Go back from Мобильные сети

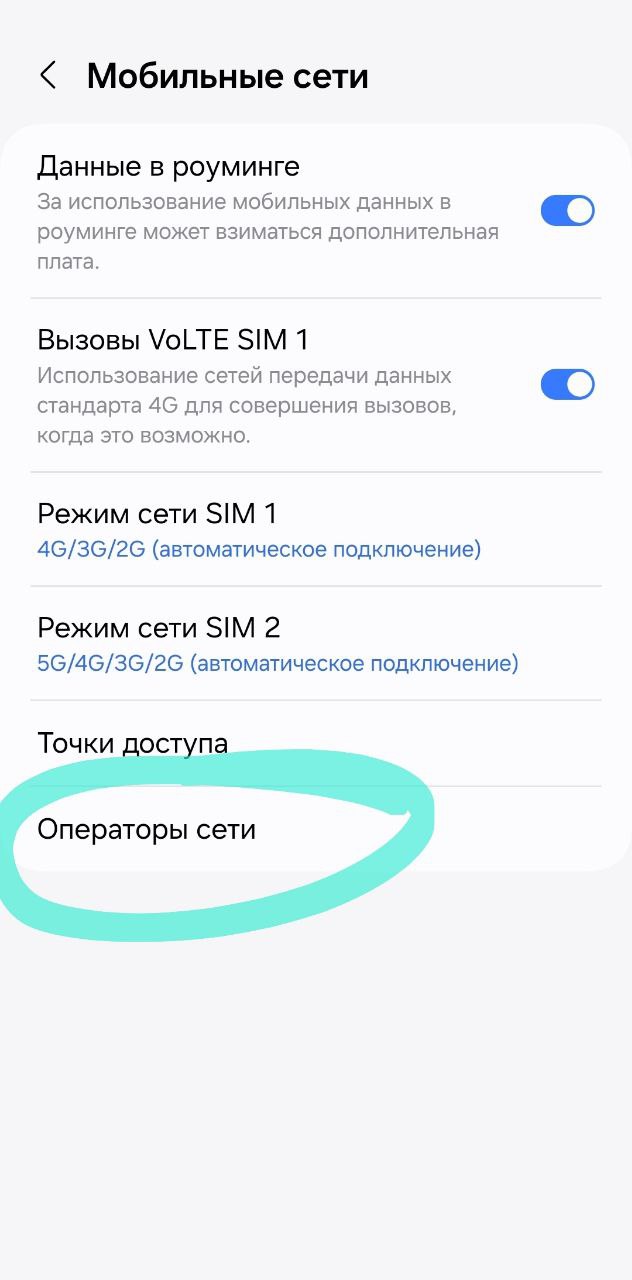pos(47,76)
